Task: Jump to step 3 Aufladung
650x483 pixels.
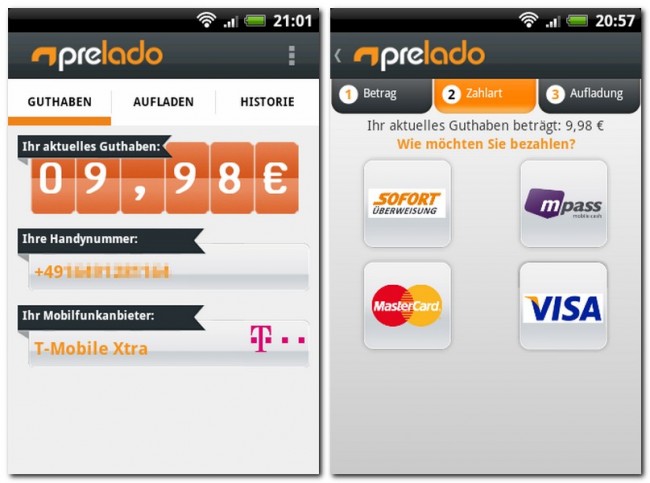Action: [x=589, y=94]
